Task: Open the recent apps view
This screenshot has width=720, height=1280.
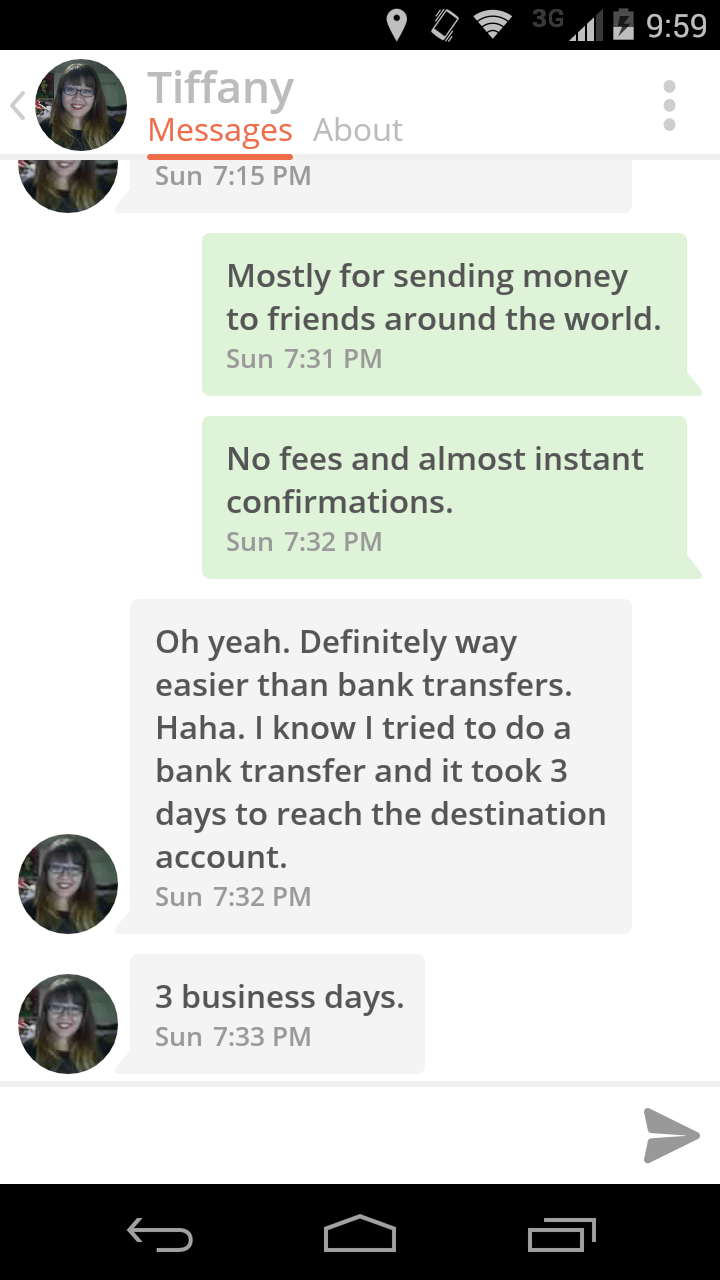Action: click(562, 1233)
